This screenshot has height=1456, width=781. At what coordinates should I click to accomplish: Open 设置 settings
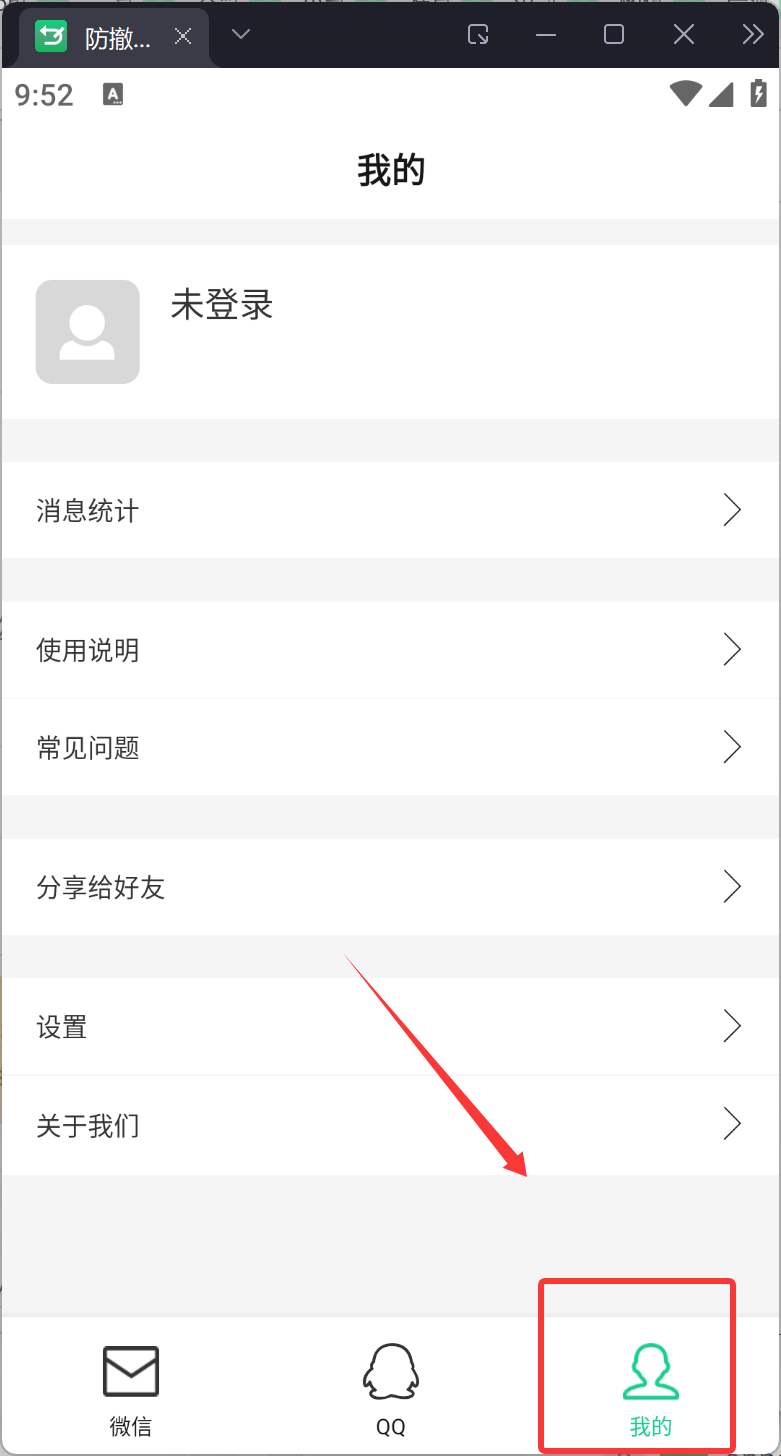tap(390, 1027)
